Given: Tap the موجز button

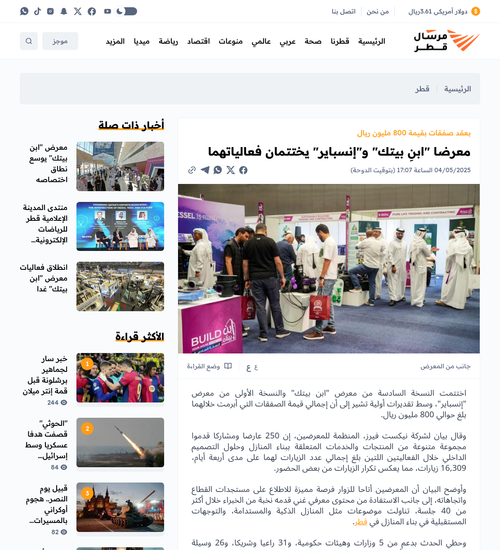Looking at the screenshot, I should 60,41.
